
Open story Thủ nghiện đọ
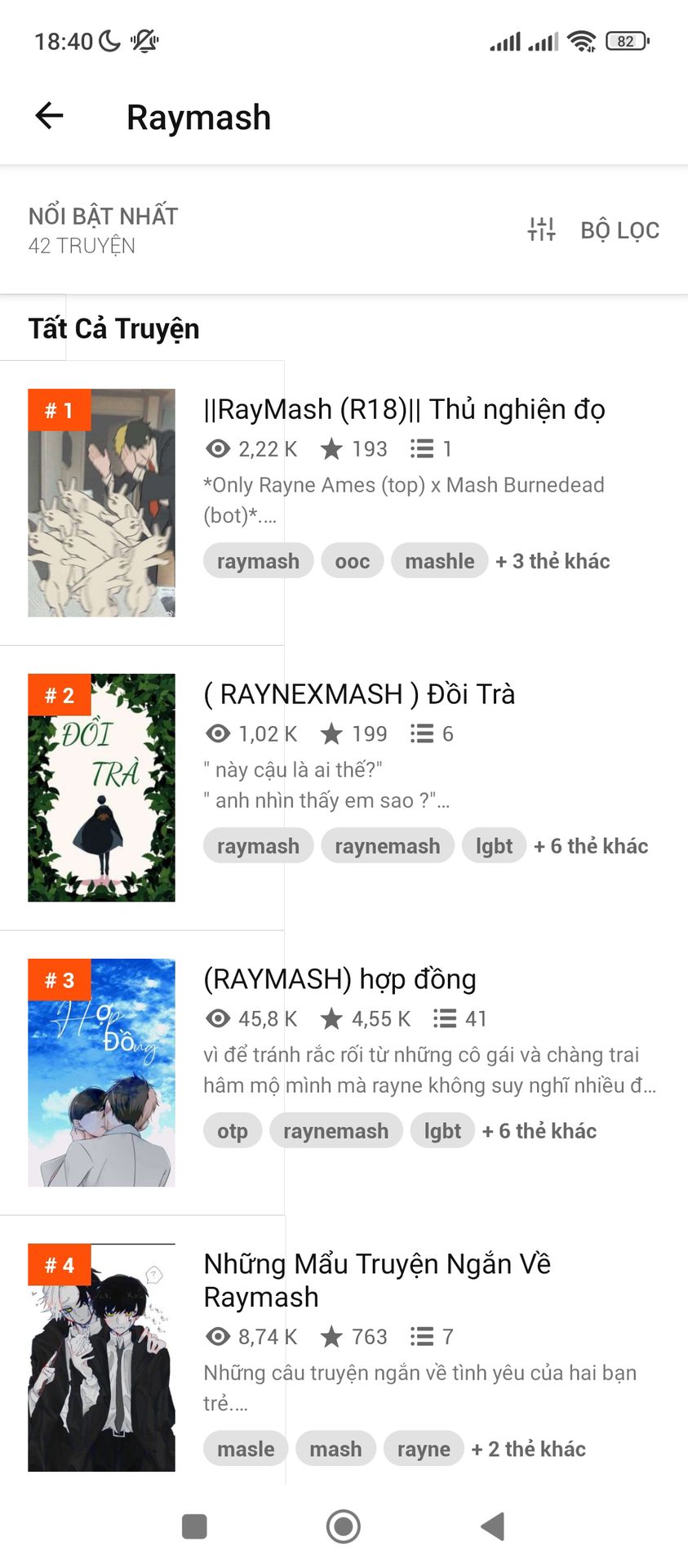tap(404, 409)
